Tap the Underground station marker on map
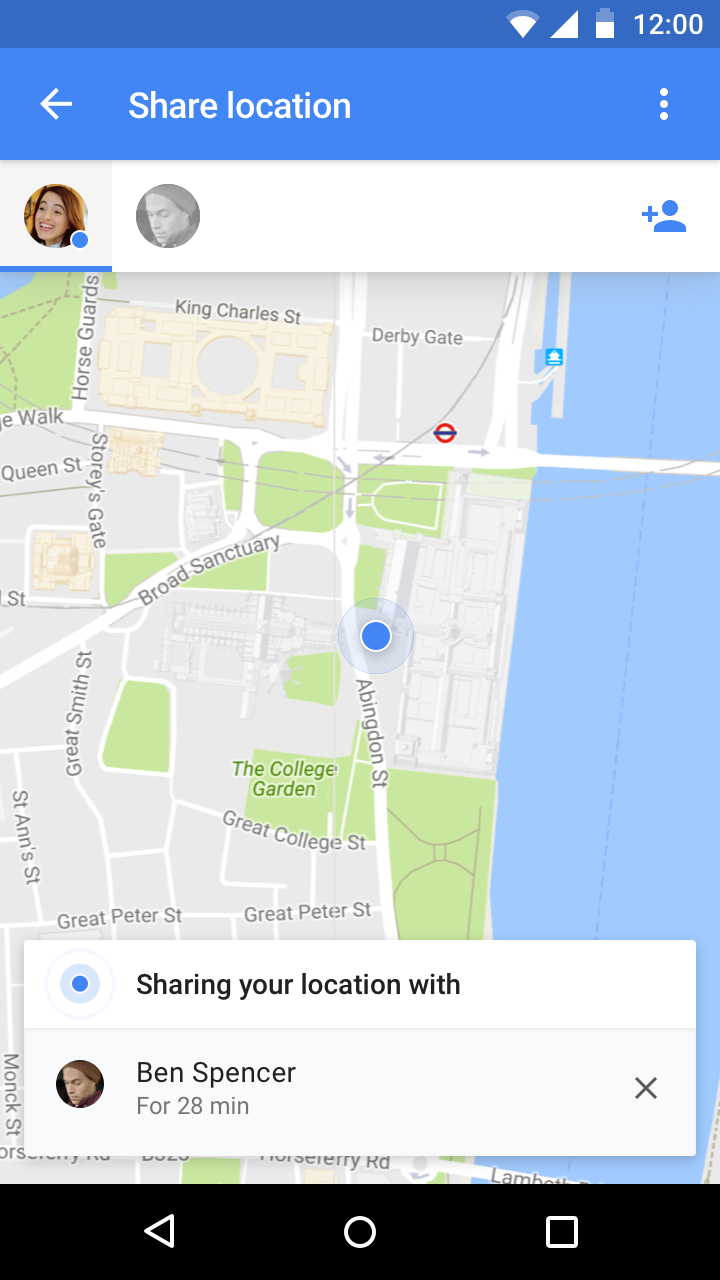Image resolution: width=720 pixels, height=1280 pixels. pos(445,433)
